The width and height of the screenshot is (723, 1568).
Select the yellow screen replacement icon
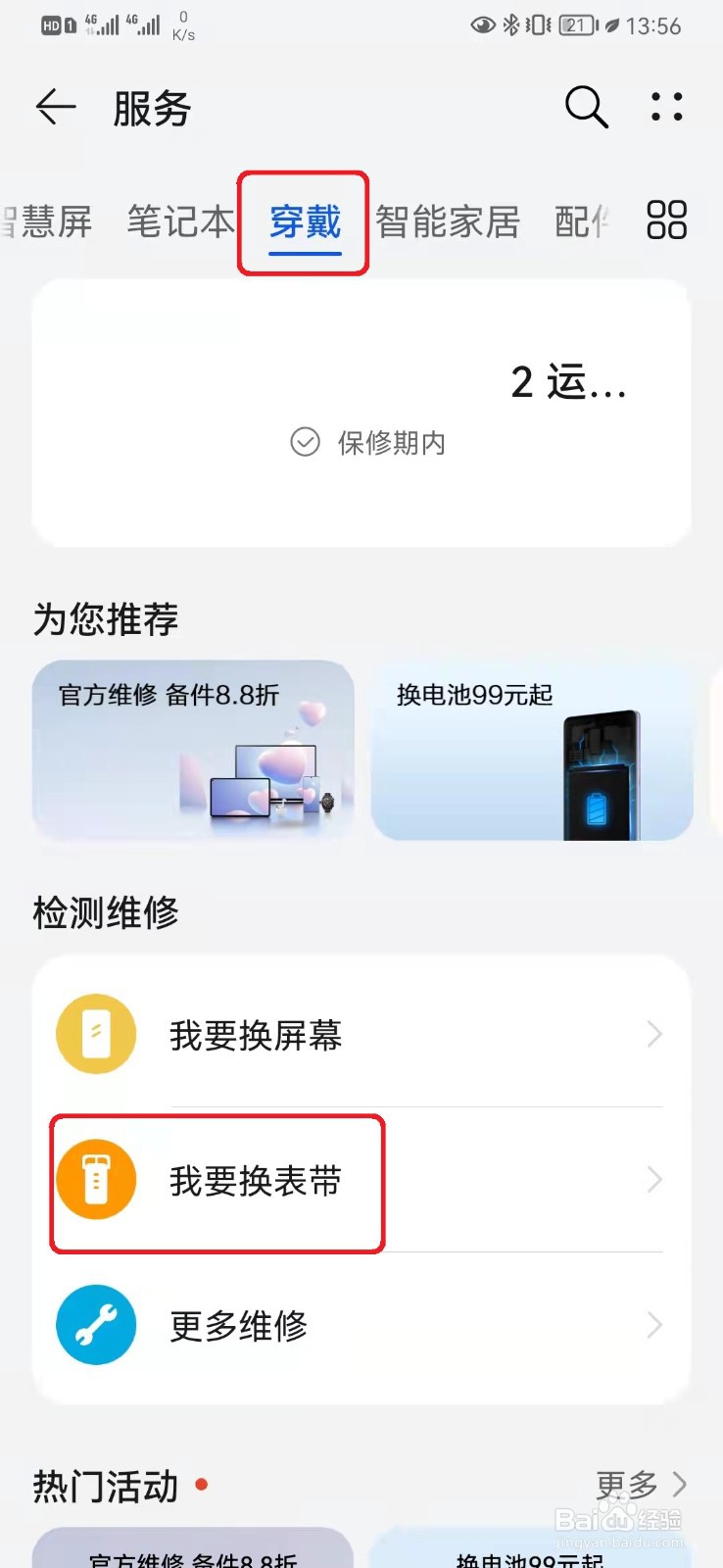tap(95, 1034)
